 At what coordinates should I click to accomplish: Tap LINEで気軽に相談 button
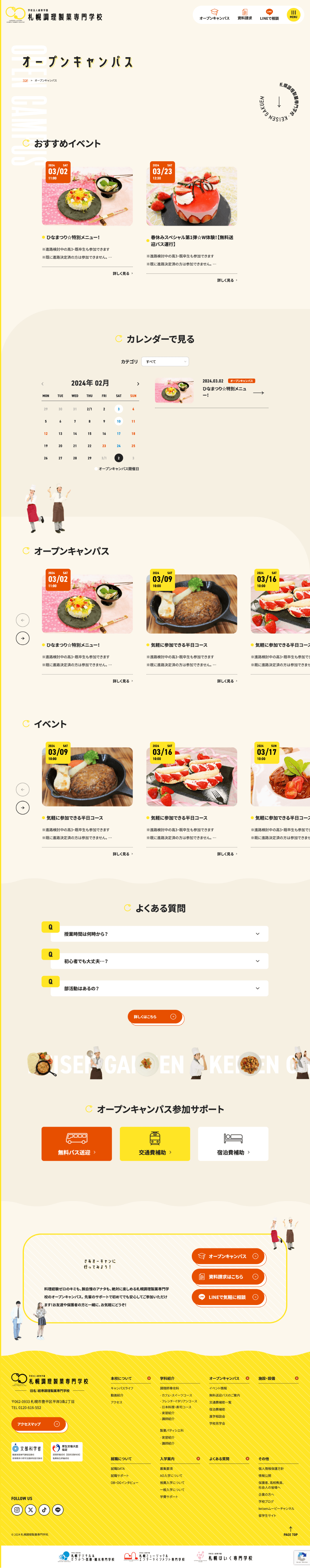coord(229,1297)
